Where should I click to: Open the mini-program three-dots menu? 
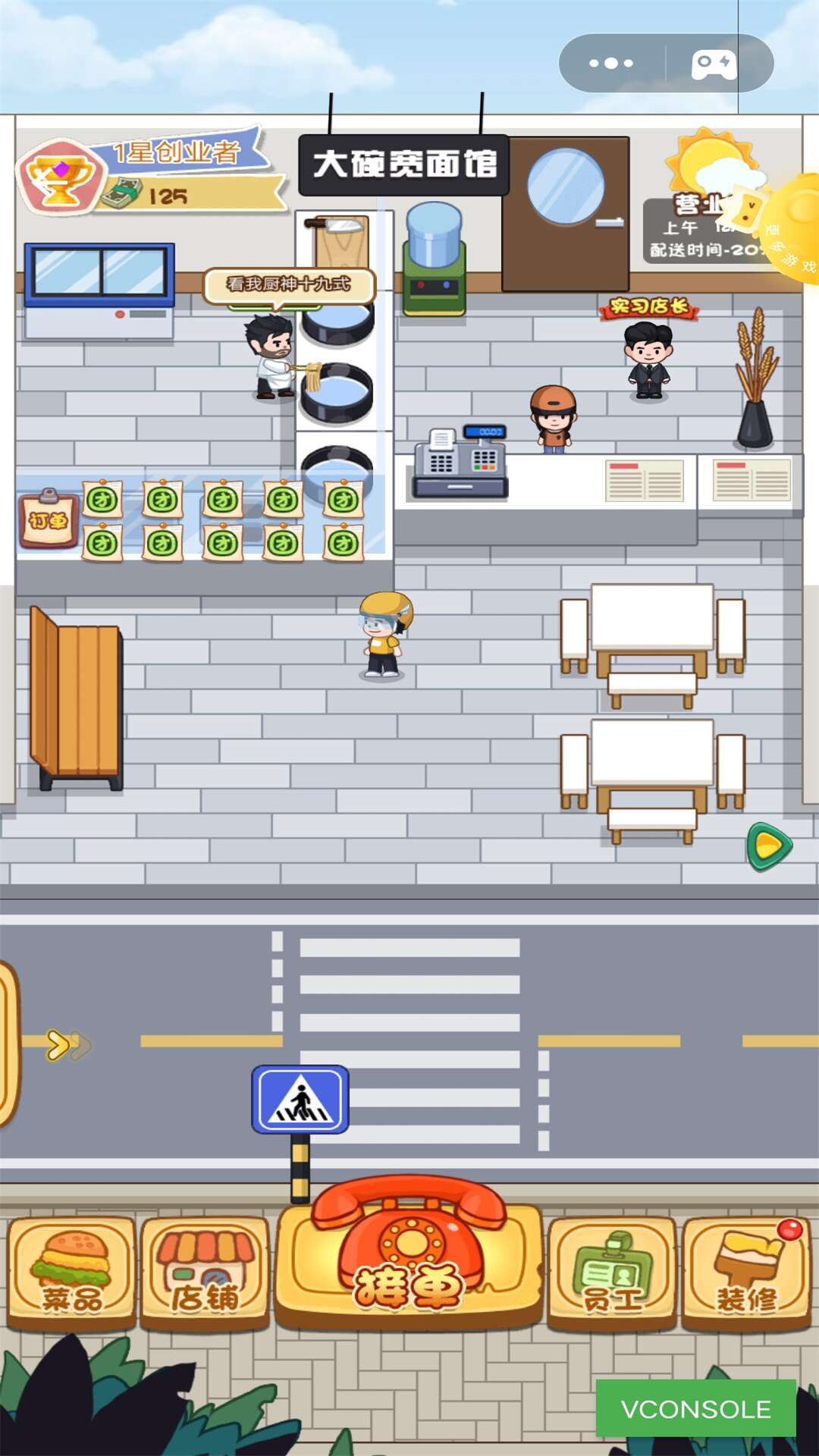tap(611, 64)
